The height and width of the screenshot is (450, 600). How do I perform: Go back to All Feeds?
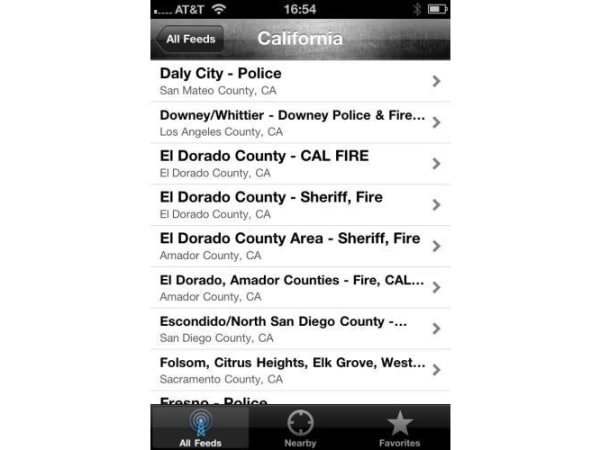pos(189,39)
